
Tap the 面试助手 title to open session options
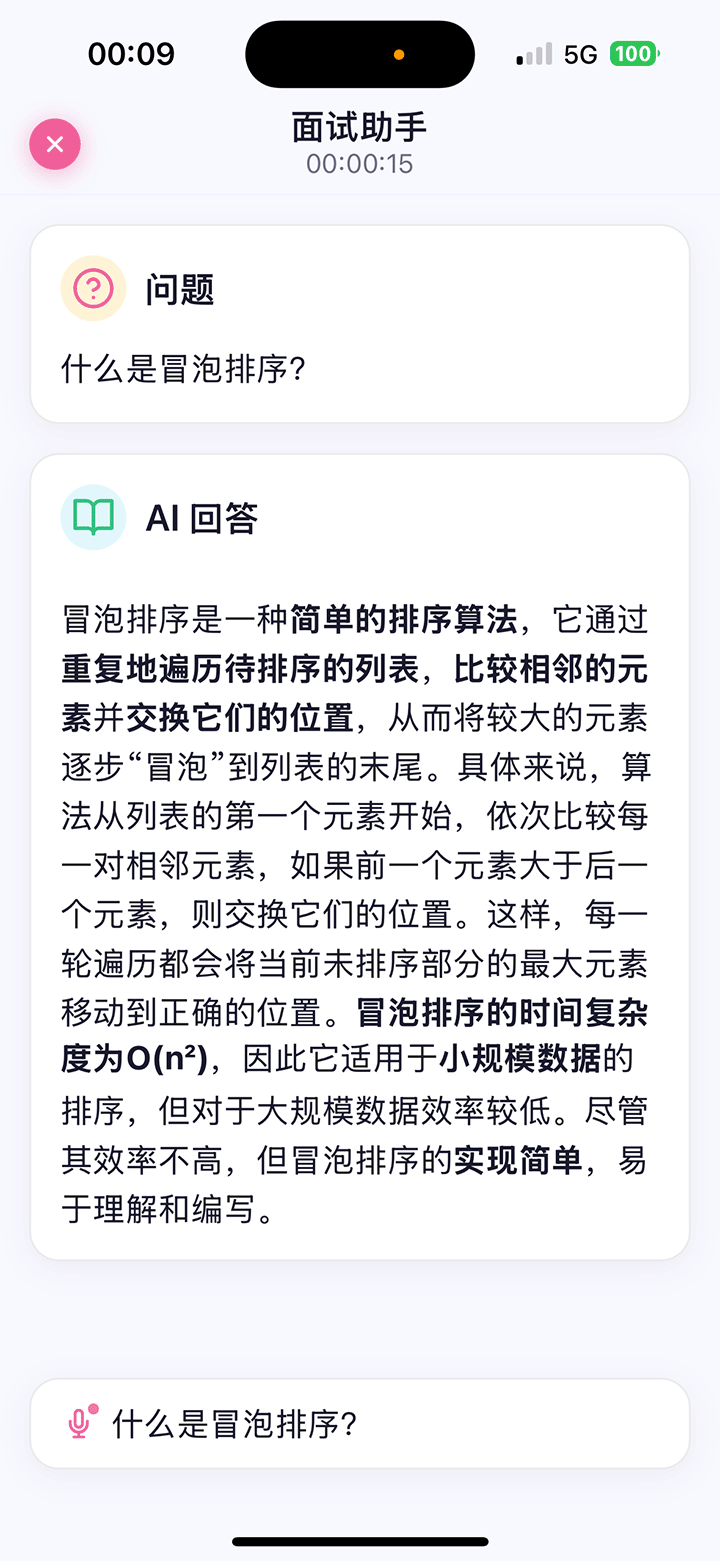click(x=359, y=127)
